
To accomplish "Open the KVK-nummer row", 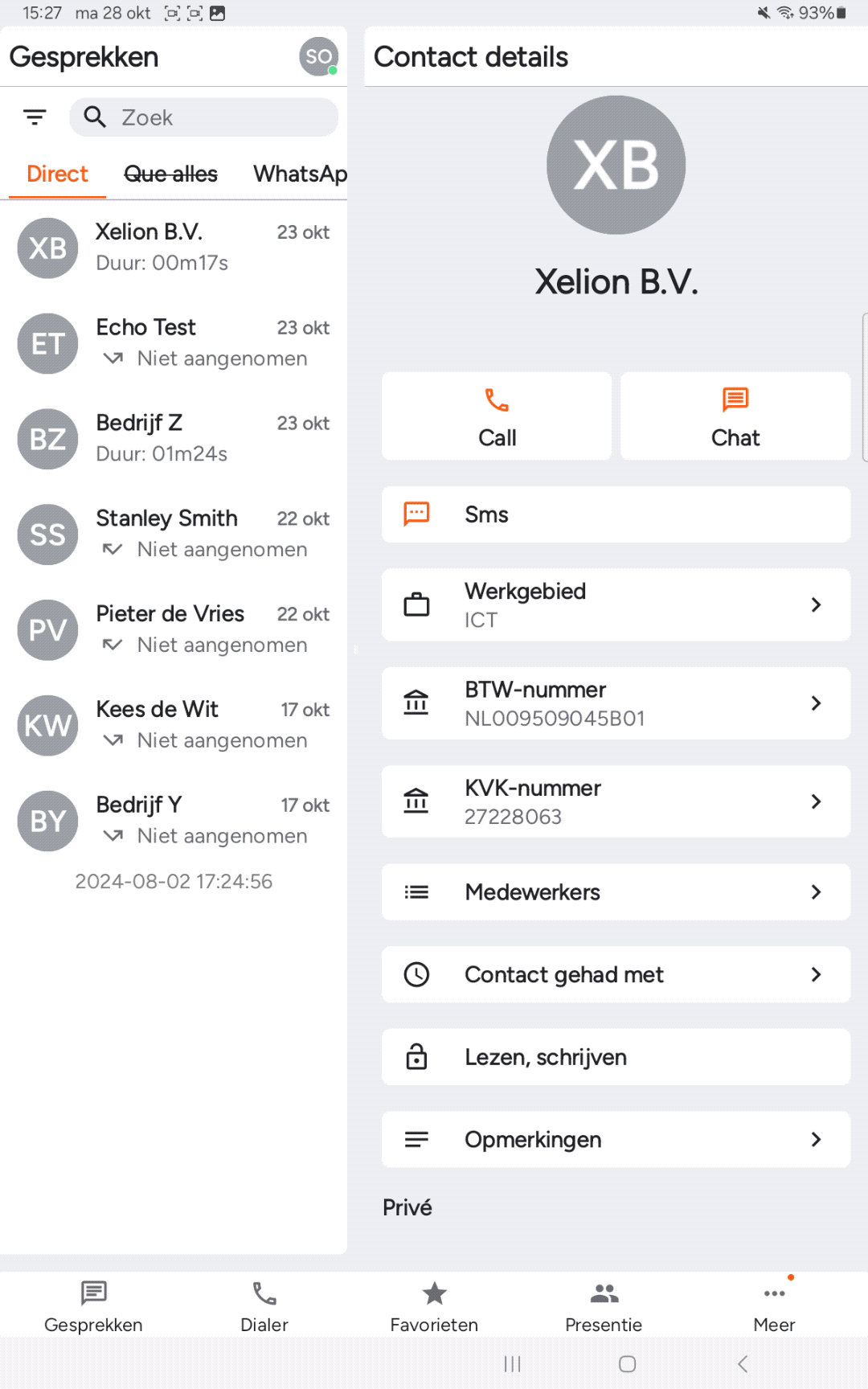I will tap(616, 801).
